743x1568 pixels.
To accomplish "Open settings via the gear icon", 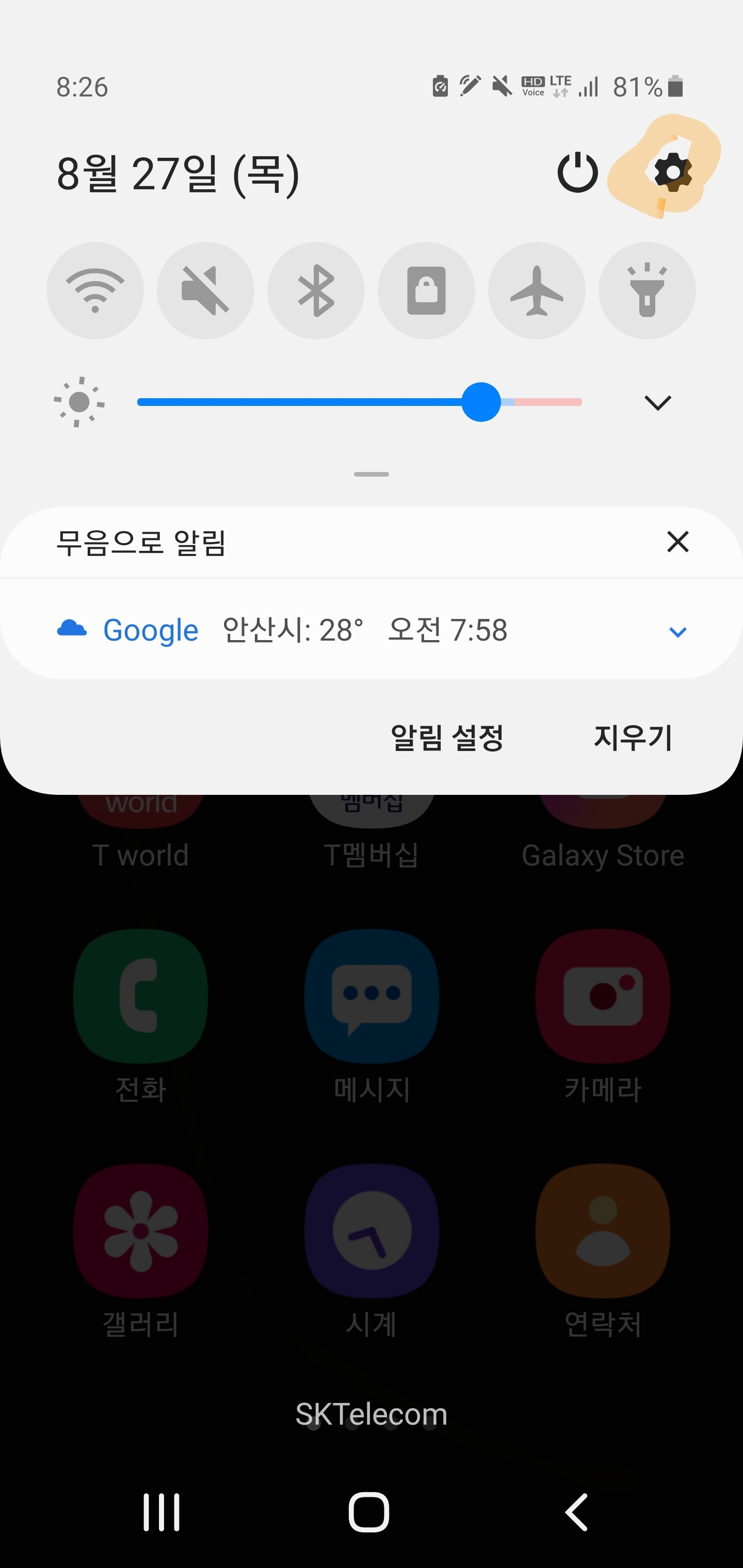I will pyautogui.click(x=672, y=173).
